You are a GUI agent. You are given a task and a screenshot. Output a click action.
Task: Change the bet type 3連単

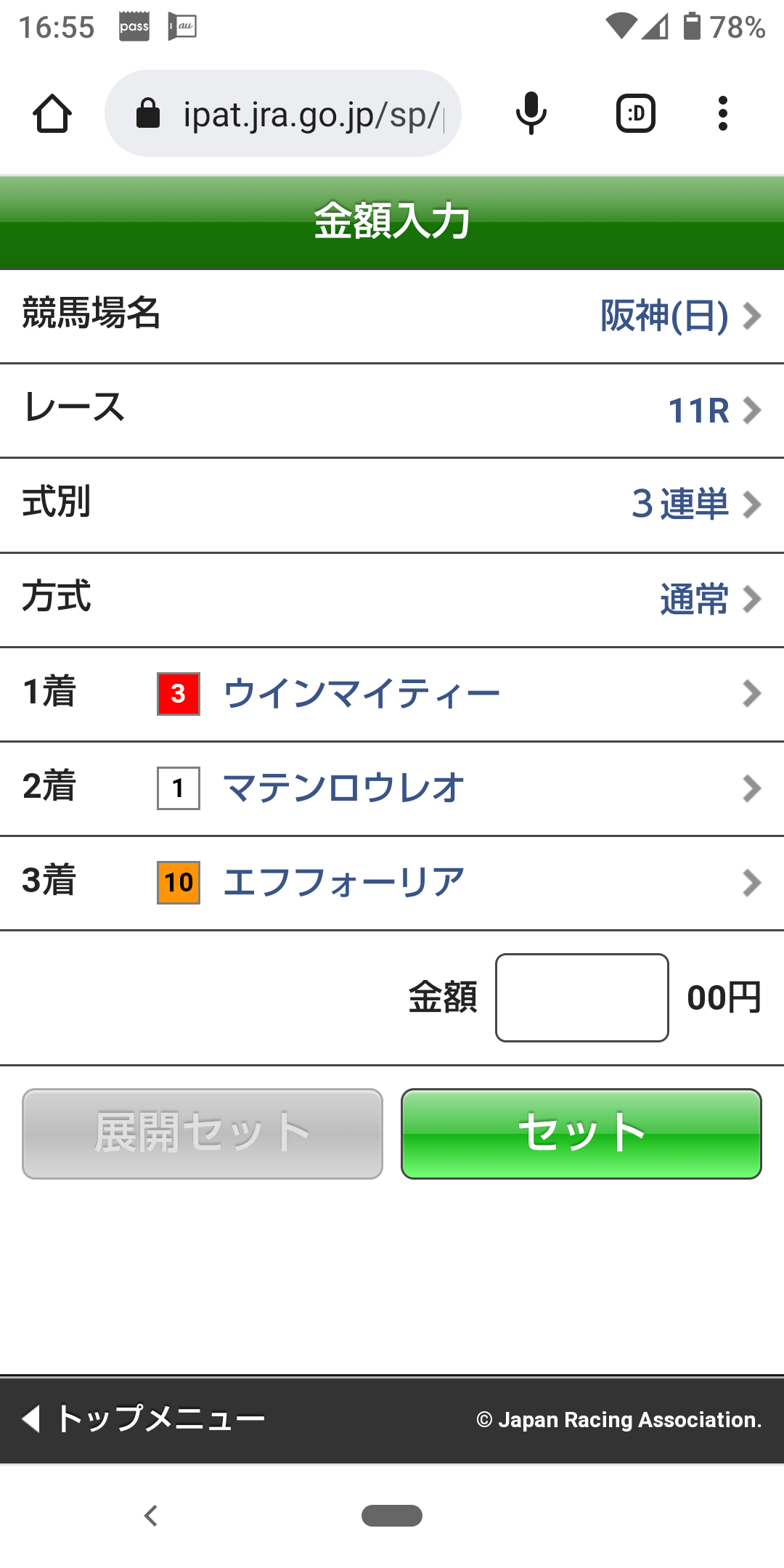tap(695, 505)
